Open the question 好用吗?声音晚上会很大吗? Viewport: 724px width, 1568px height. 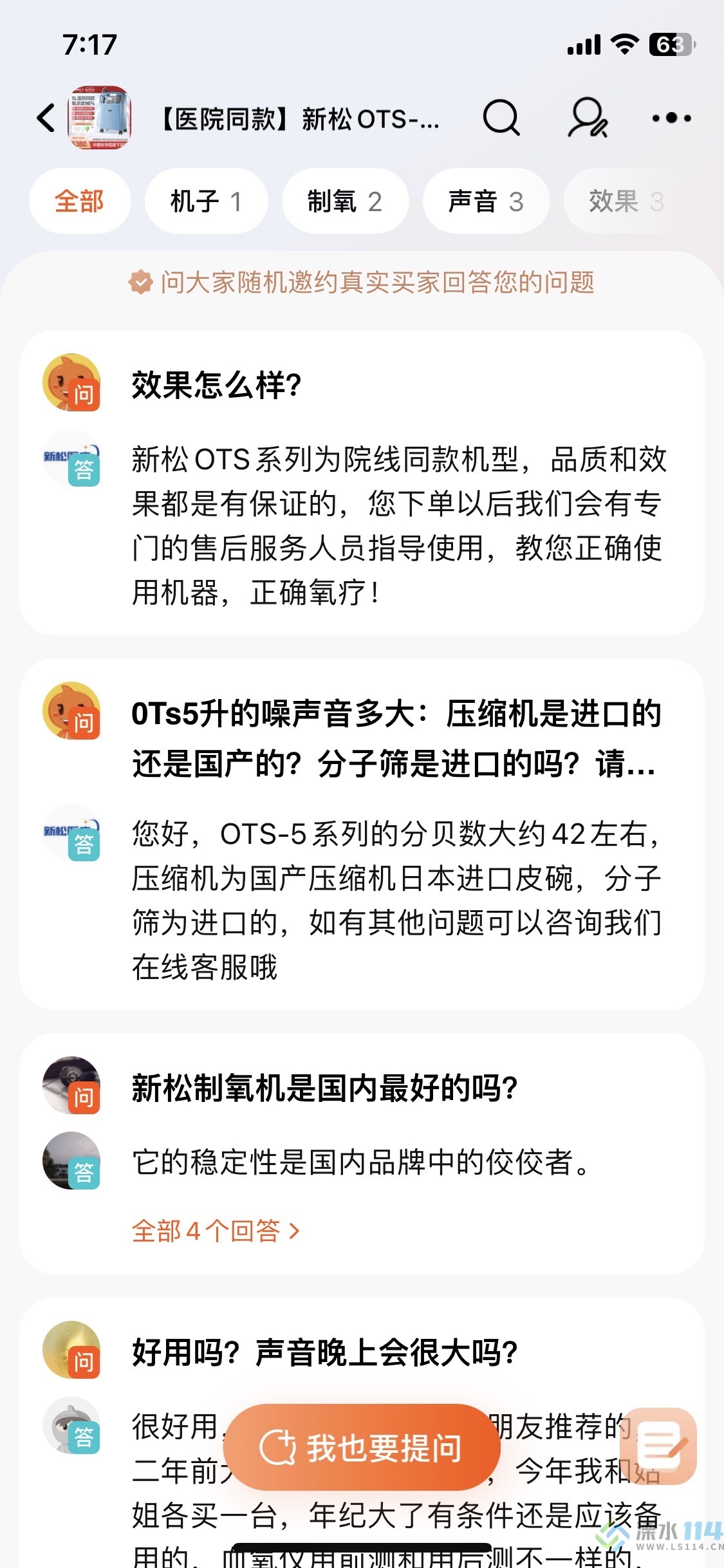(x=325, y=1352)
